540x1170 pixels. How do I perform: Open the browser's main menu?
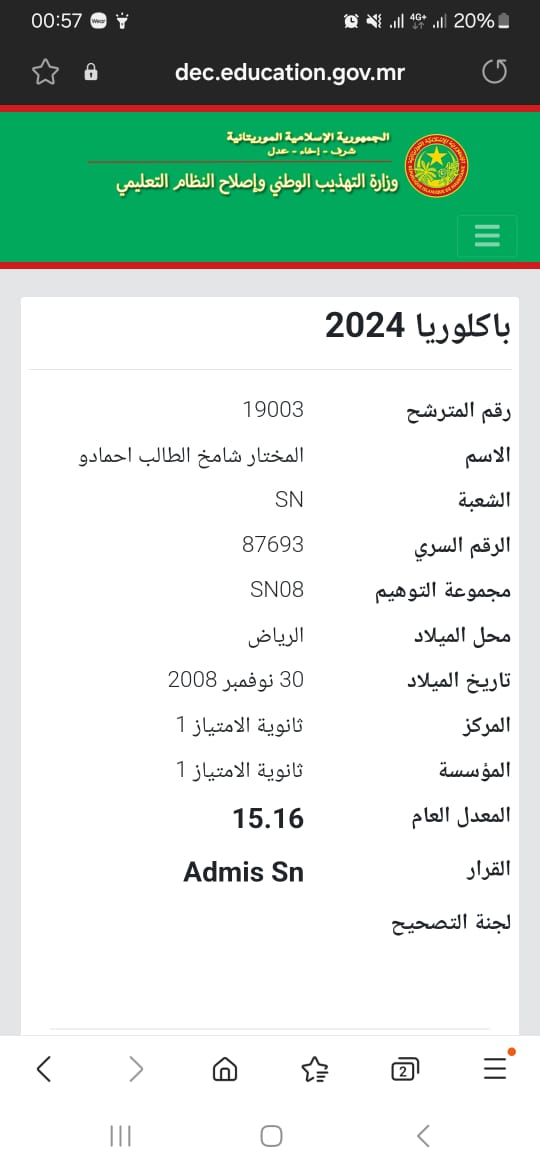coord(496,1069)
